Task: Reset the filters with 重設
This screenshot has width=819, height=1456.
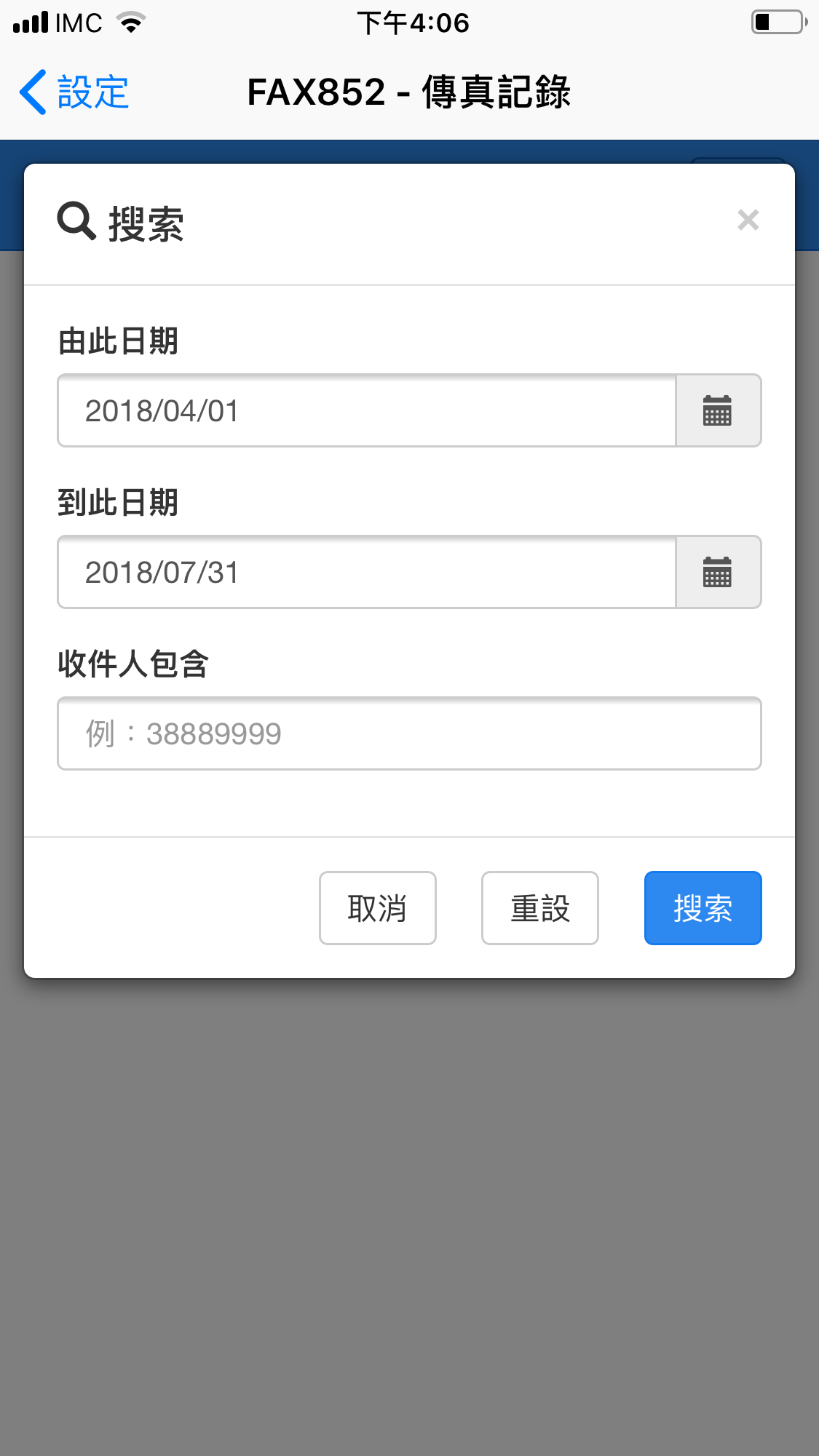Action: 540,908
